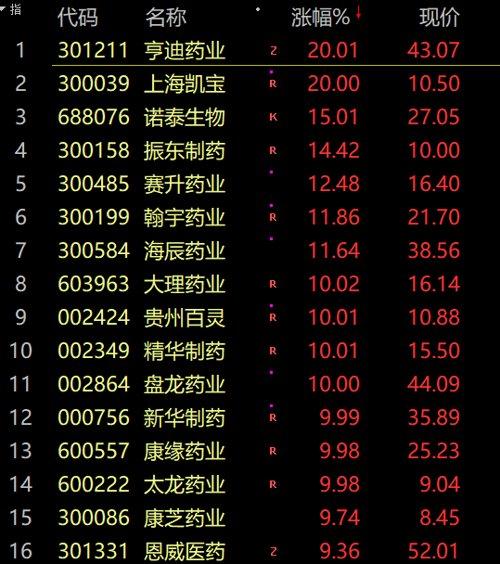Open 精华制药 002349
The height and width of the screenshot is (564, 500).
click(x=250, y=350)
